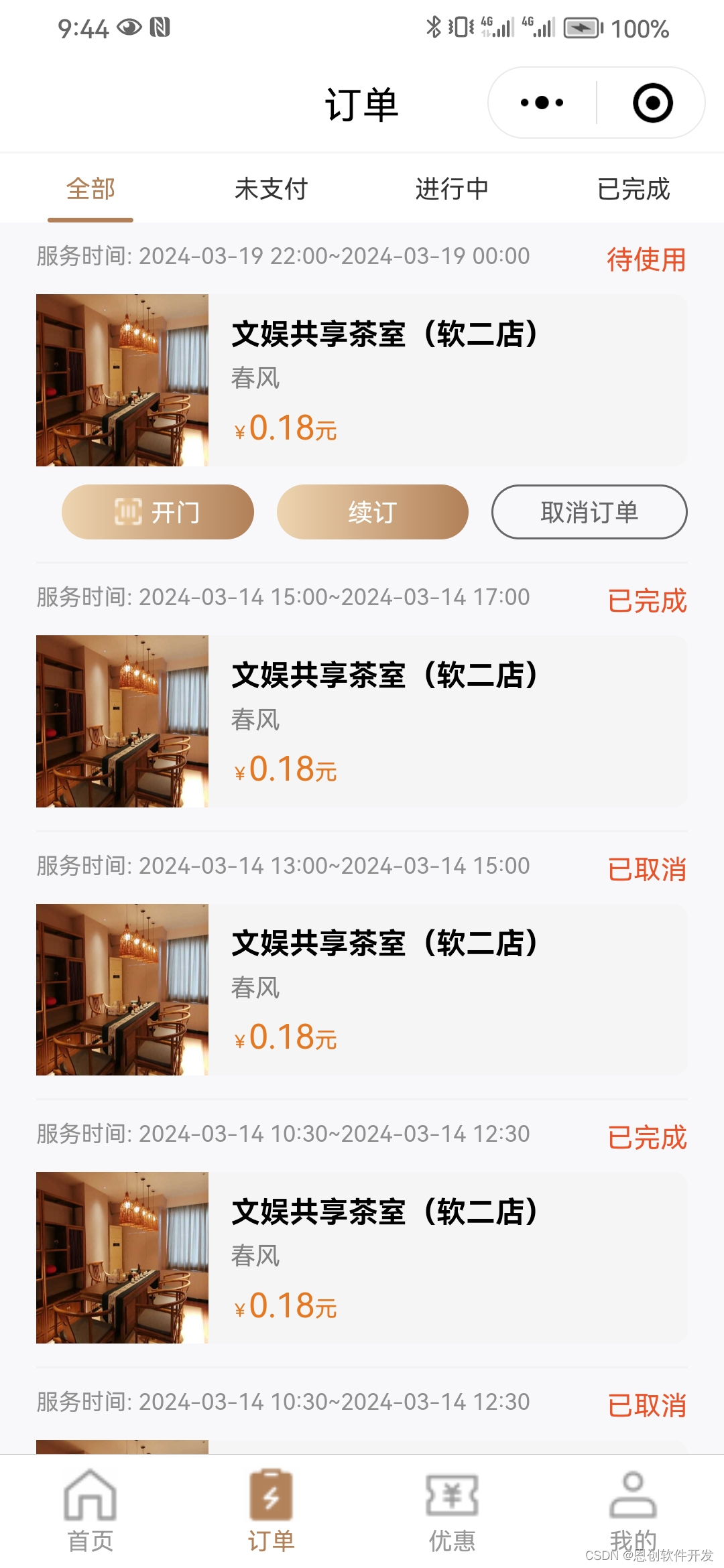
Task: Switch to the 进行中 tab
Action: tap(452, 189)
